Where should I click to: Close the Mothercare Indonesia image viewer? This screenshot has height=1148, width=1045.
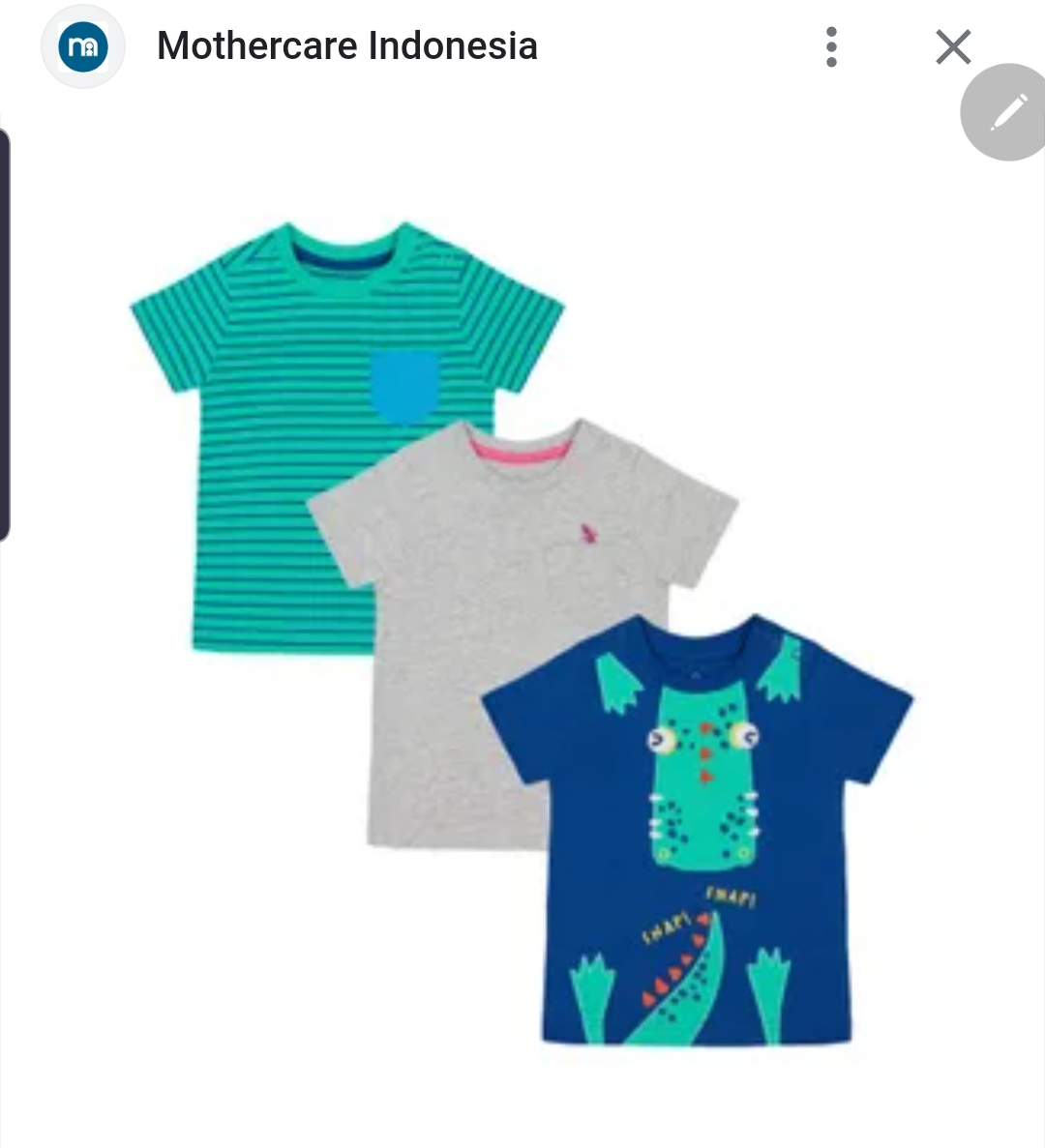[953, 46]
